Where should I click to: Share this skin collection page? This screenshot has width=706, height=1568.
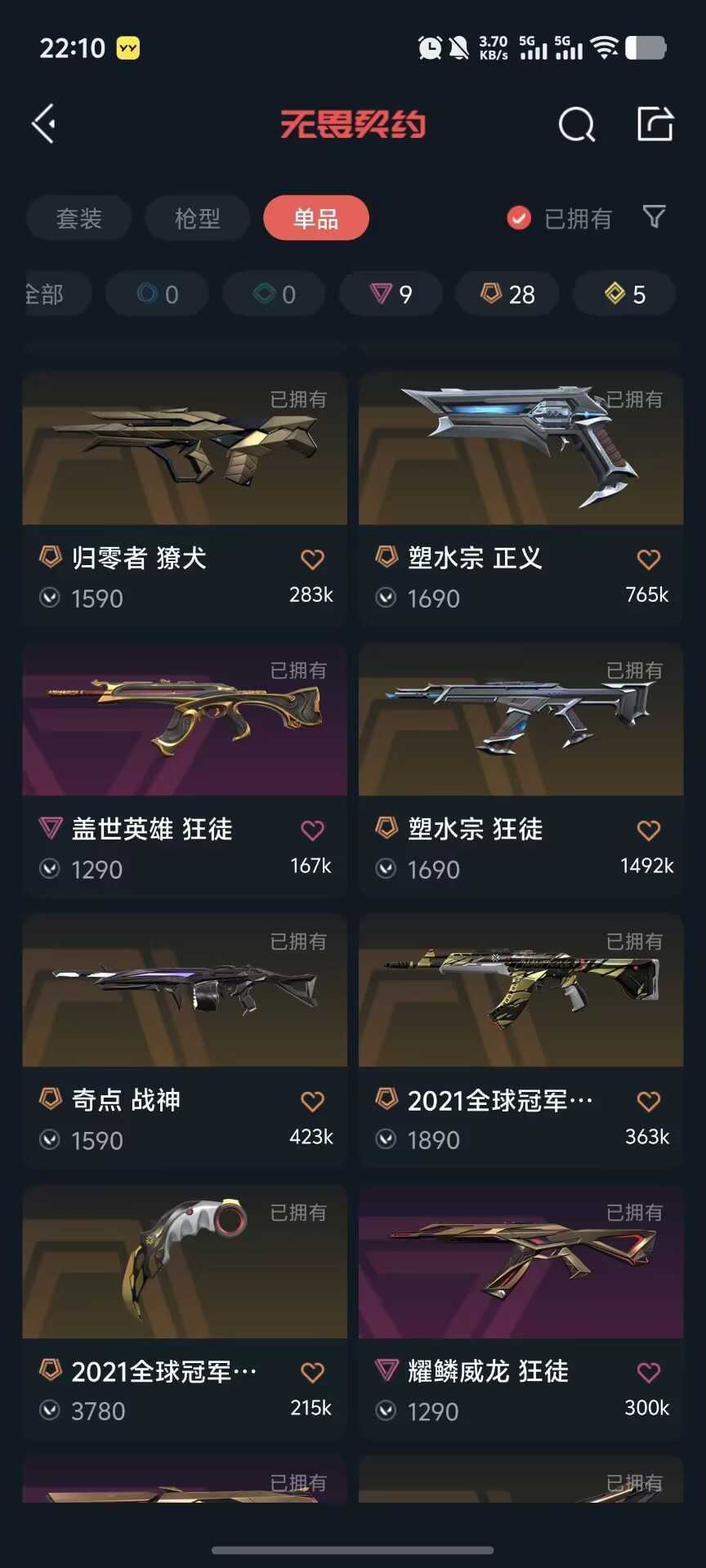655,124
